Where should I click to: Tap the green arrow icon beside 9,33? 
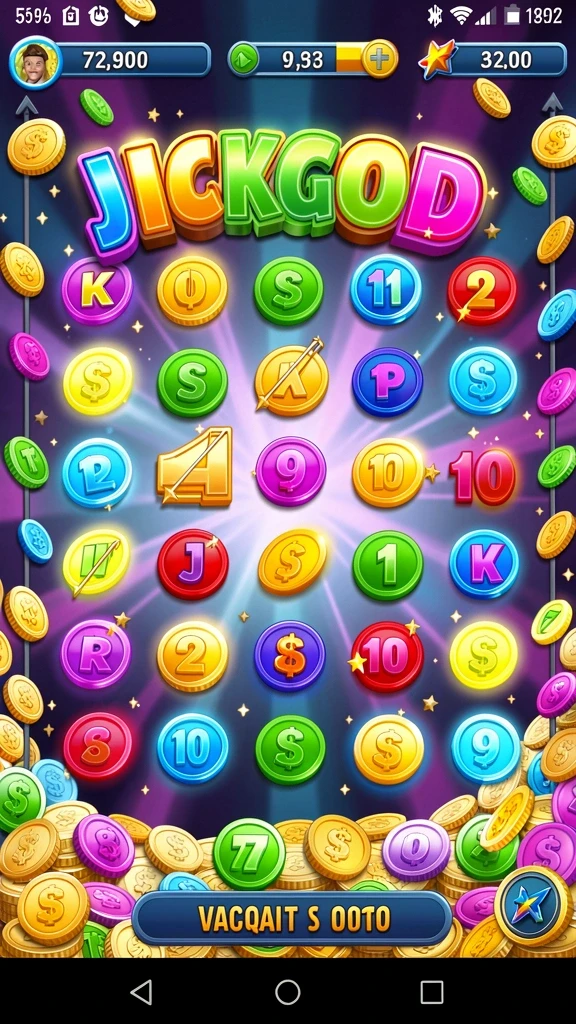244,60
